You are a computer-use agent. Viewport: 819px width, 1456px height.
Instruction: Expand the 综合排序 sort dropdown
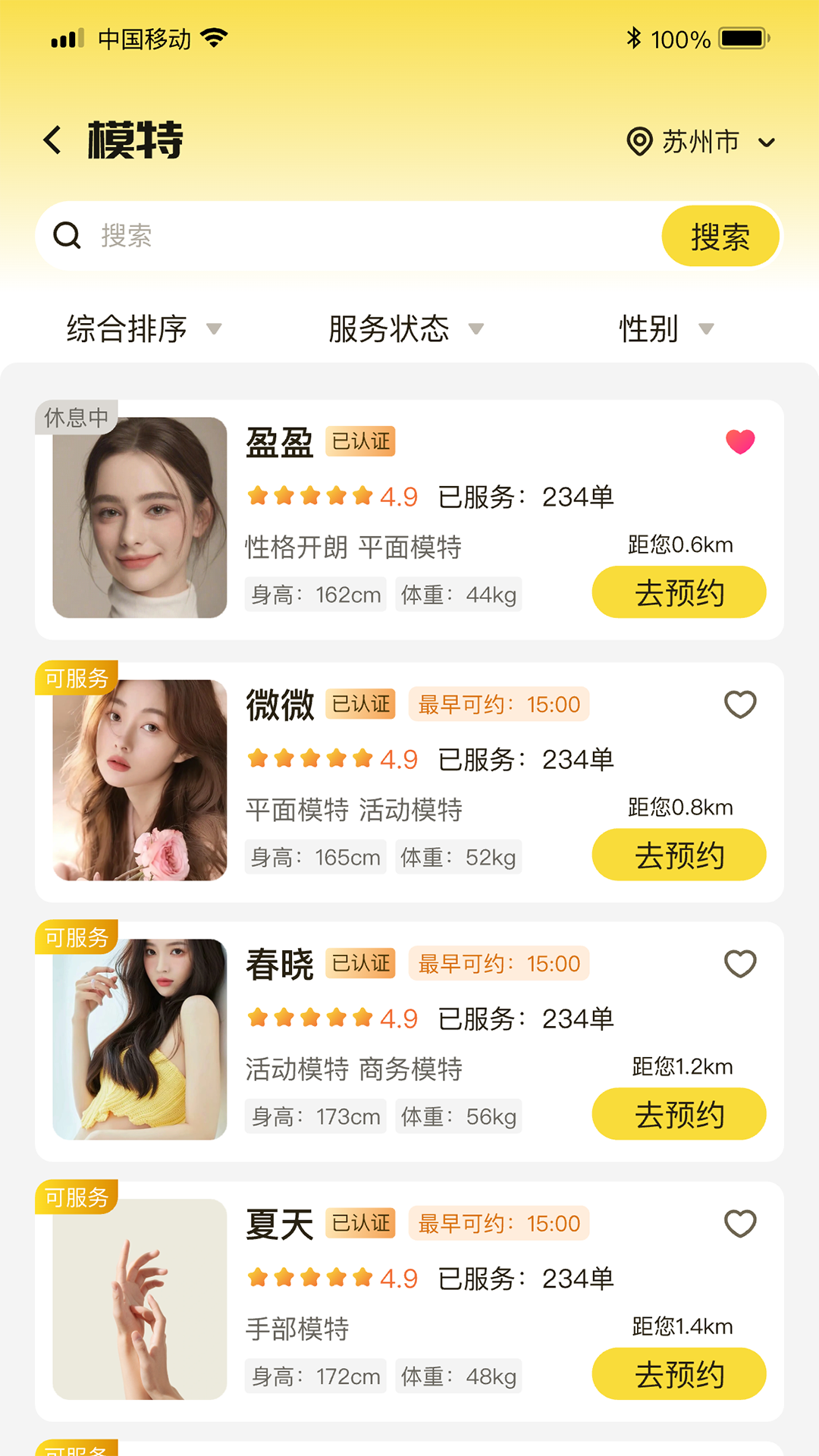coord(144,329)
